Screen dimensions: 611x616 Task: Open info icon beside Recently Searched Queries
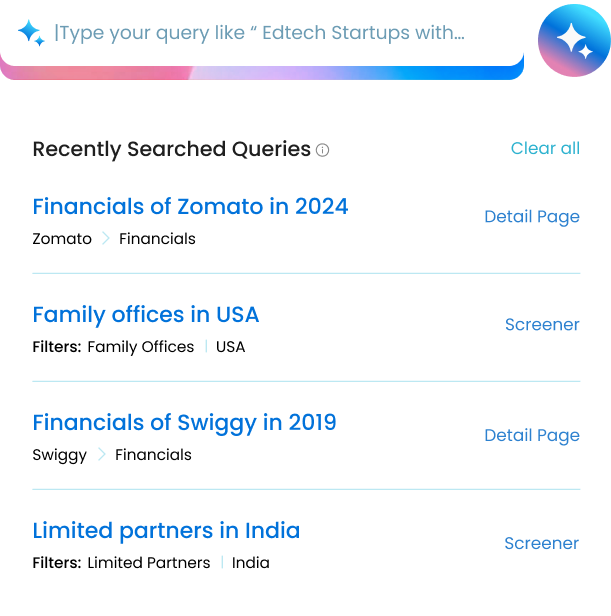[x=323, y=150]
